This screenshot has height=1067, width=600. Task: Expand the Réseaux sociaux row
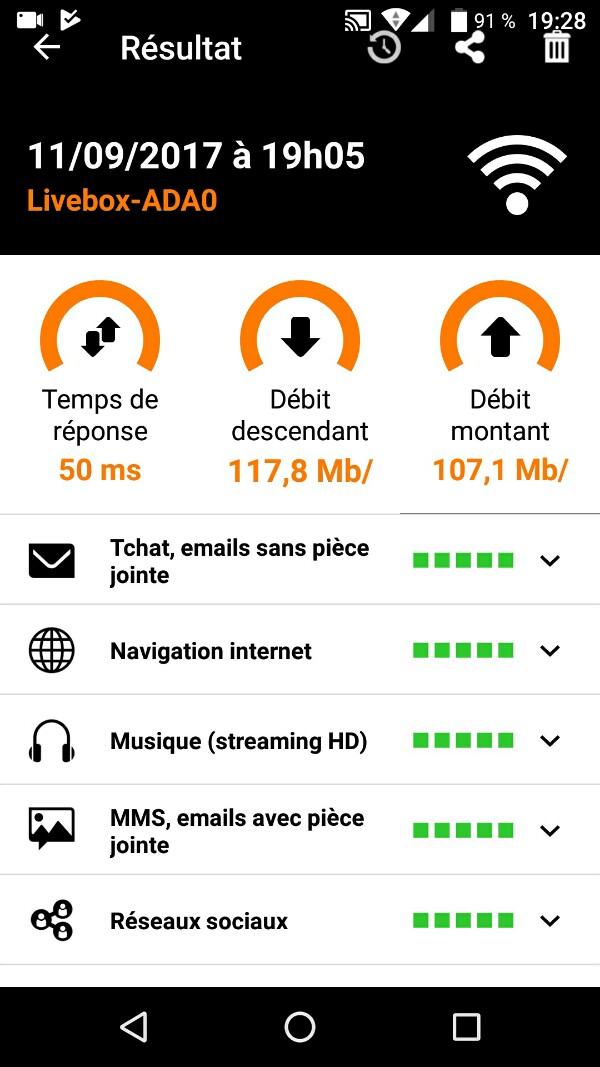pyautogui.click(x=549, y=921)
